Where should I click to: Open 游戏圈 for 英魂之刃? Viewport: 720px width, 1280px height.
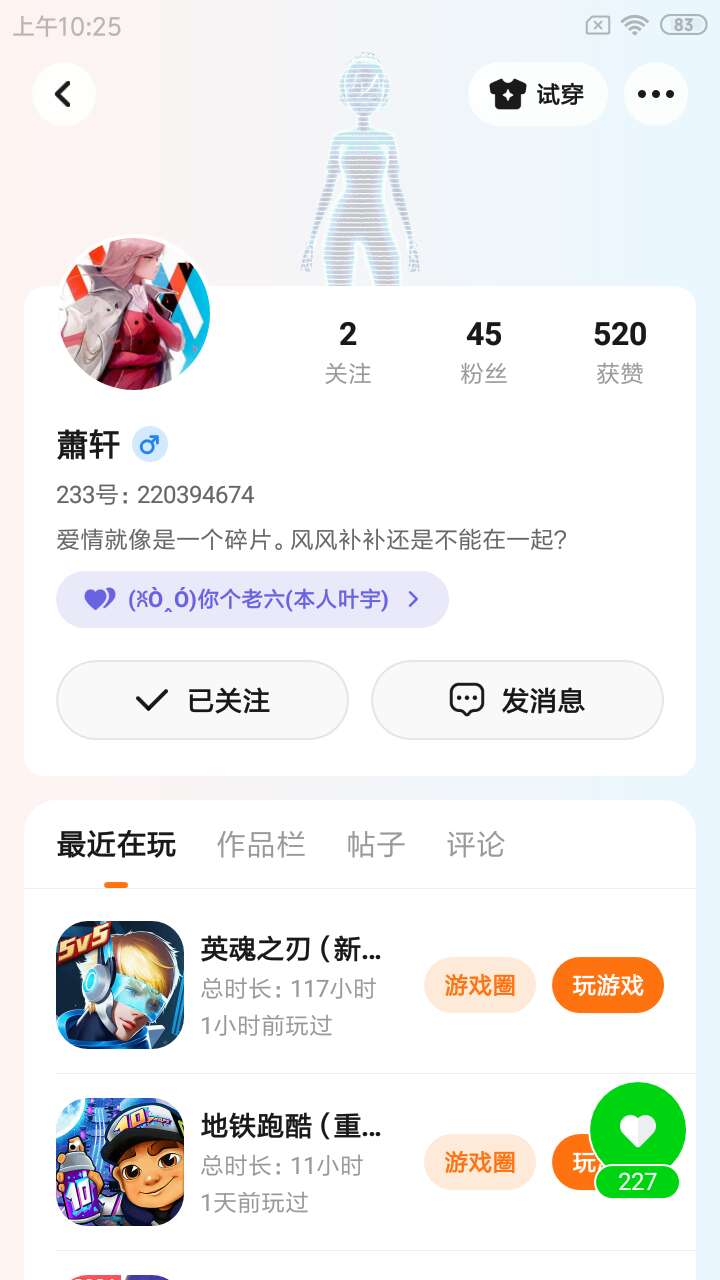[480, 986]
